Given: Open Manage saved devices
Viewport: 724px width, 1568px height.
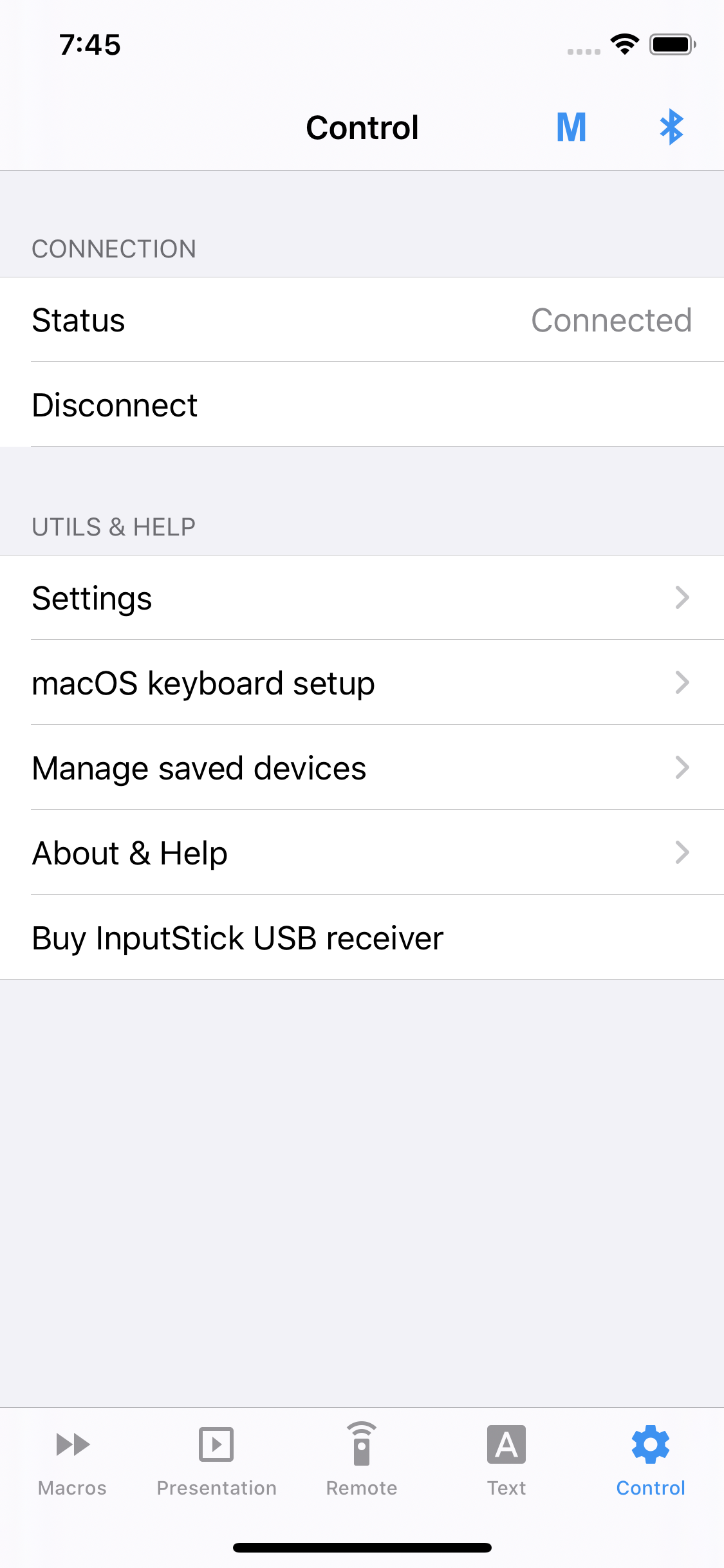Looking at the screenshot, I should click(199, 768).
